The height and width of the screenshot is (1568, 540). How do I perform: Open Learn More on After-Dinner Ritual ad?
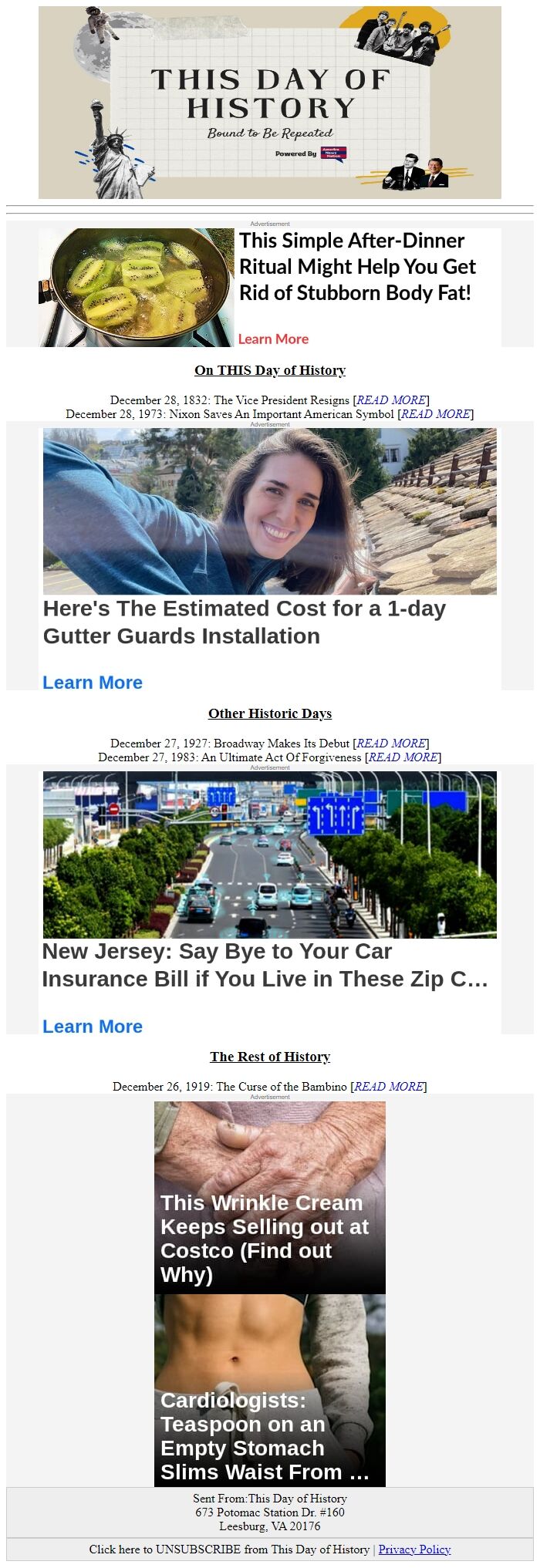[273, 339]
